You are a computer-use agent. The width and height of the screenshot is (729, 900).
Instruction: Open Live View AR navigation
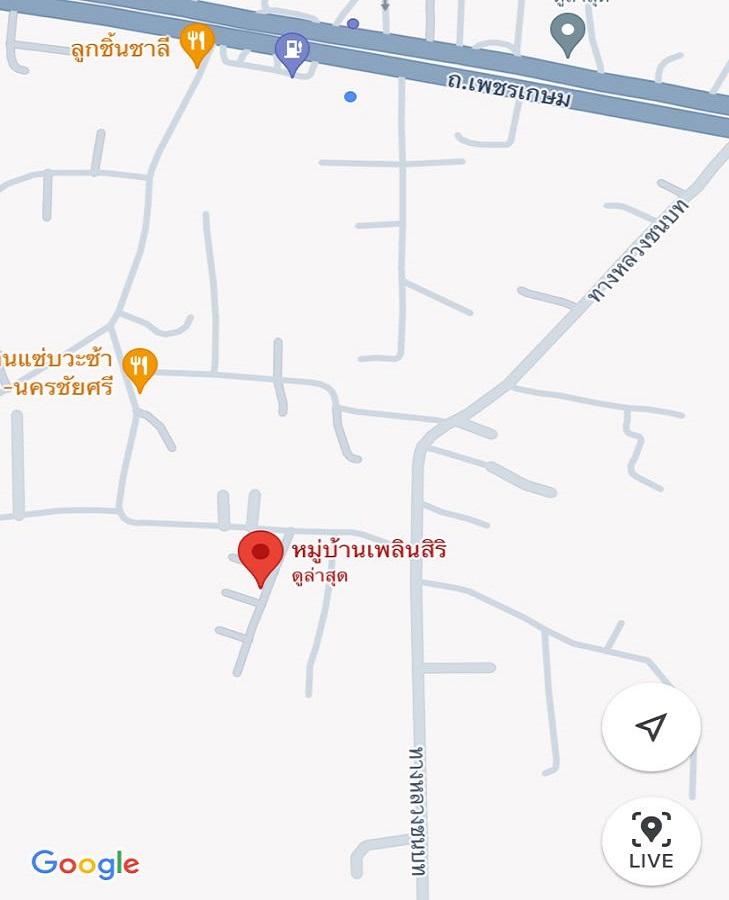(651, 841)
